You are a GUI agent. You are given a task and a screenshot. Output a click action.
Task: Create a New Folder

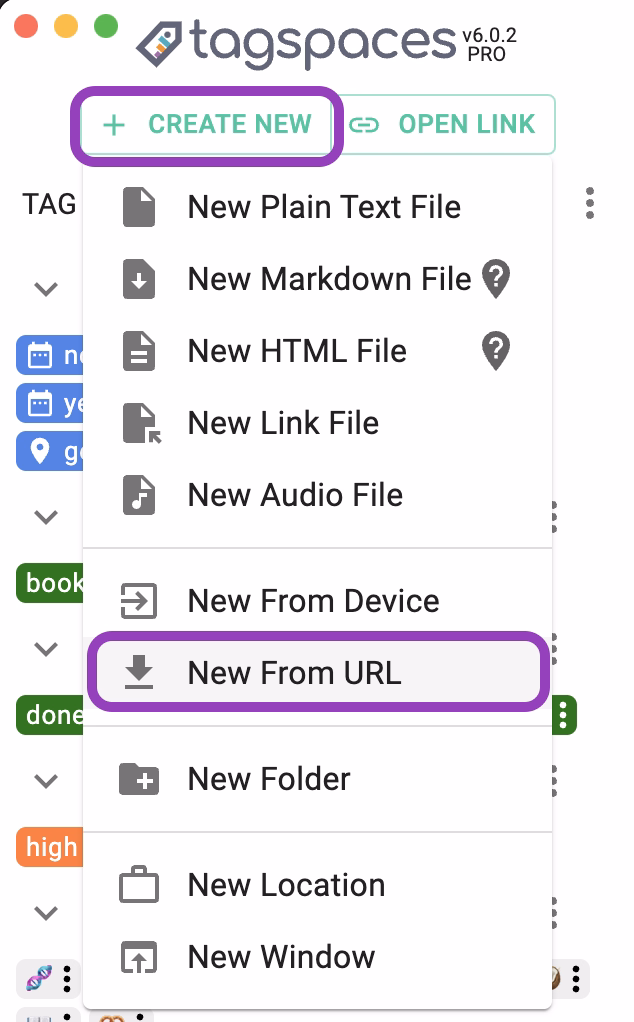[x=268, y=779]
